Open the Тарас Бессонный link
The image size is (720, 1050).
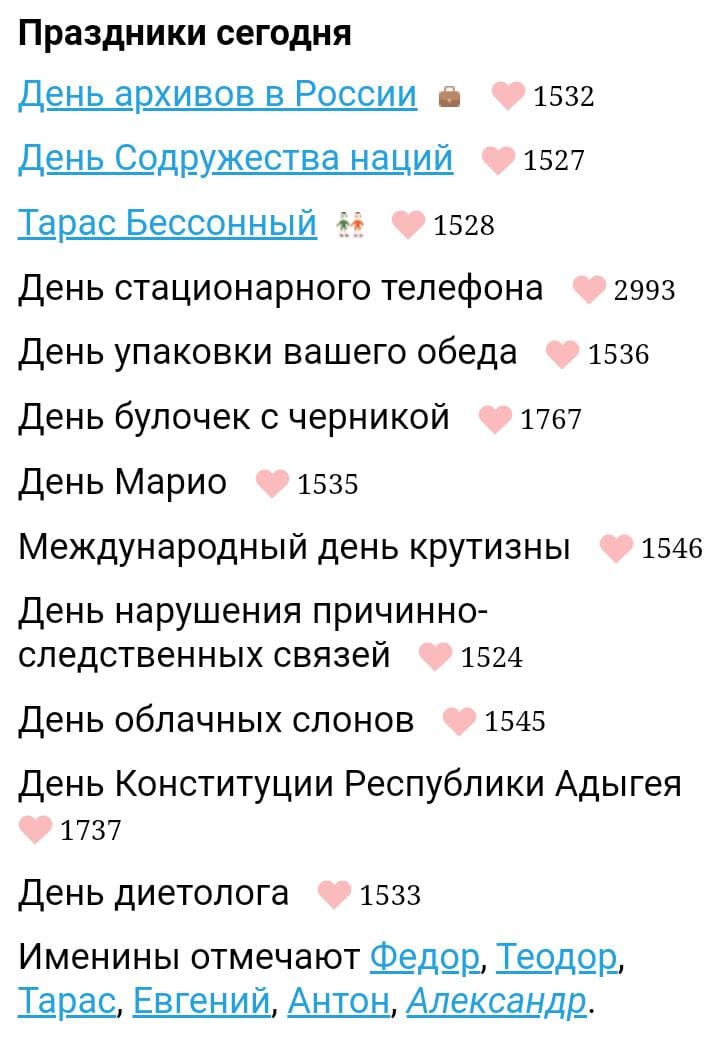click(x=167, y=223)
